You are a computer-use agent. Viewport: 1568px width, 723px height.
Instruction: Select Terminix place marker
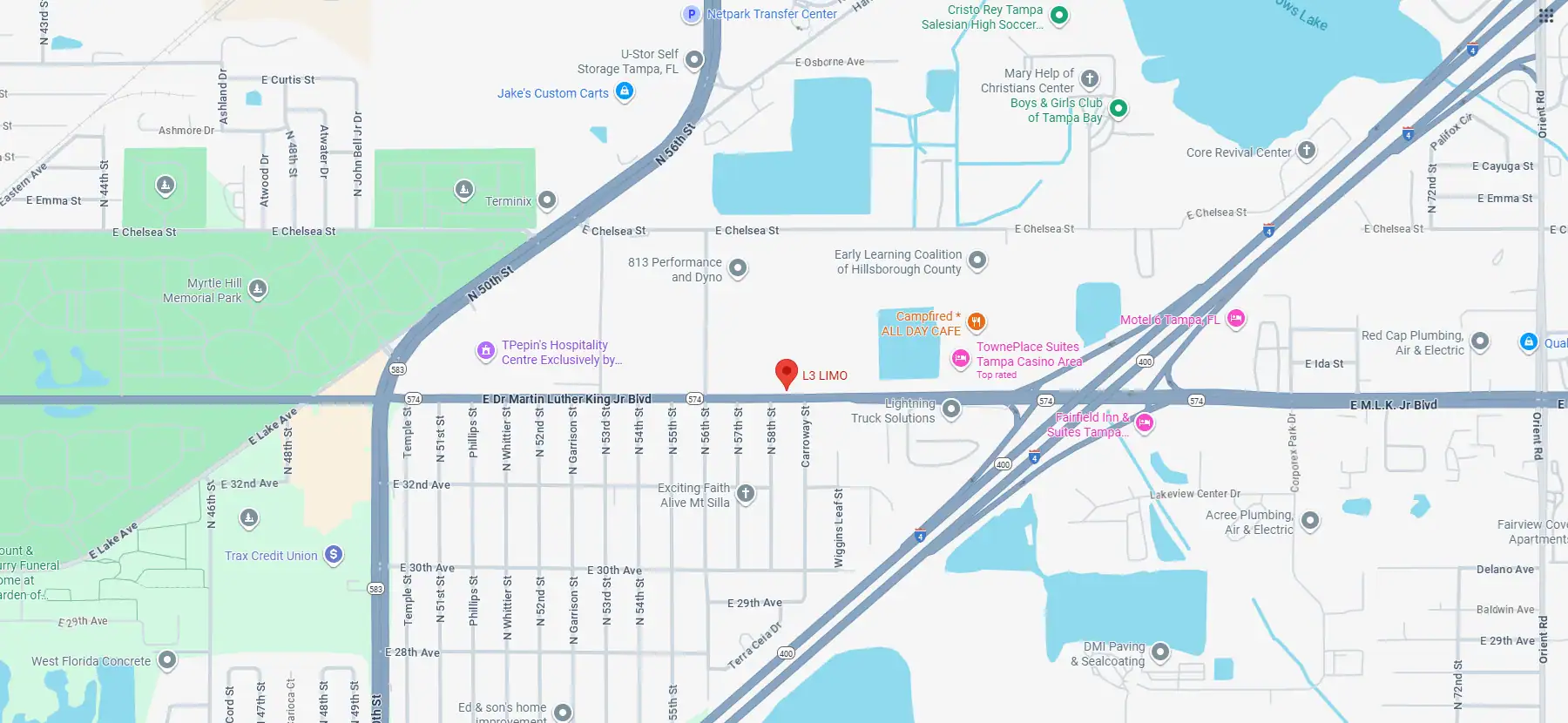pos(547,199)
